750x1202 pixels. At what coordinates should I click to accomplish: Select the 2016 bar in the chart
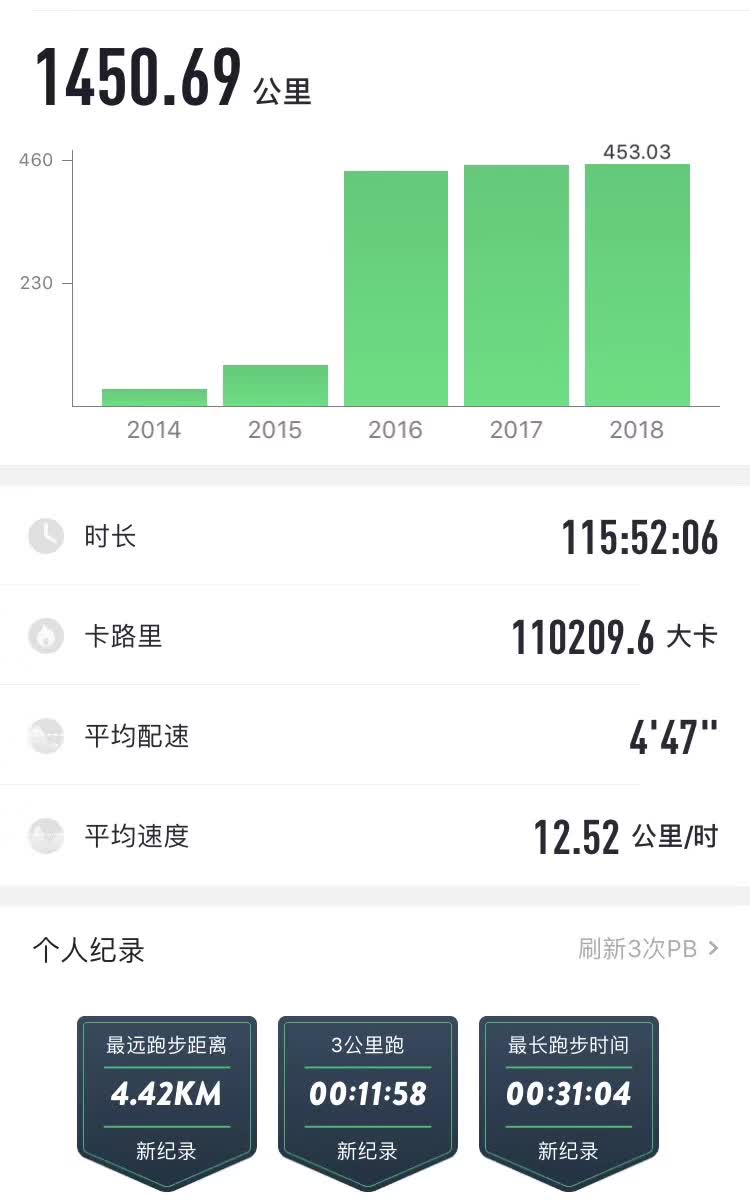(x=396, y=288)
